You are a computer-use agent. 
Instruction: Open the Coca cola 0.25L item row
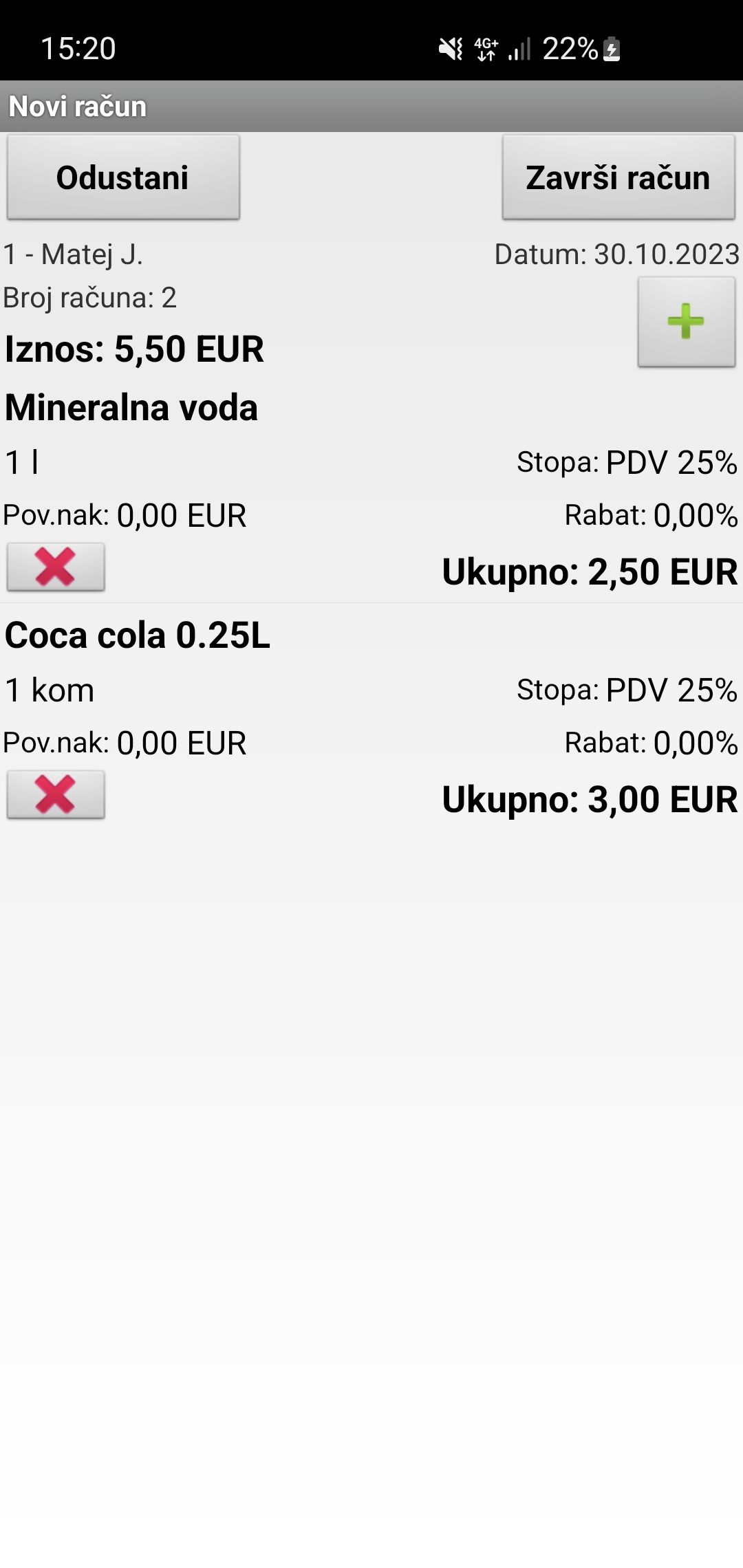[371, 718]
